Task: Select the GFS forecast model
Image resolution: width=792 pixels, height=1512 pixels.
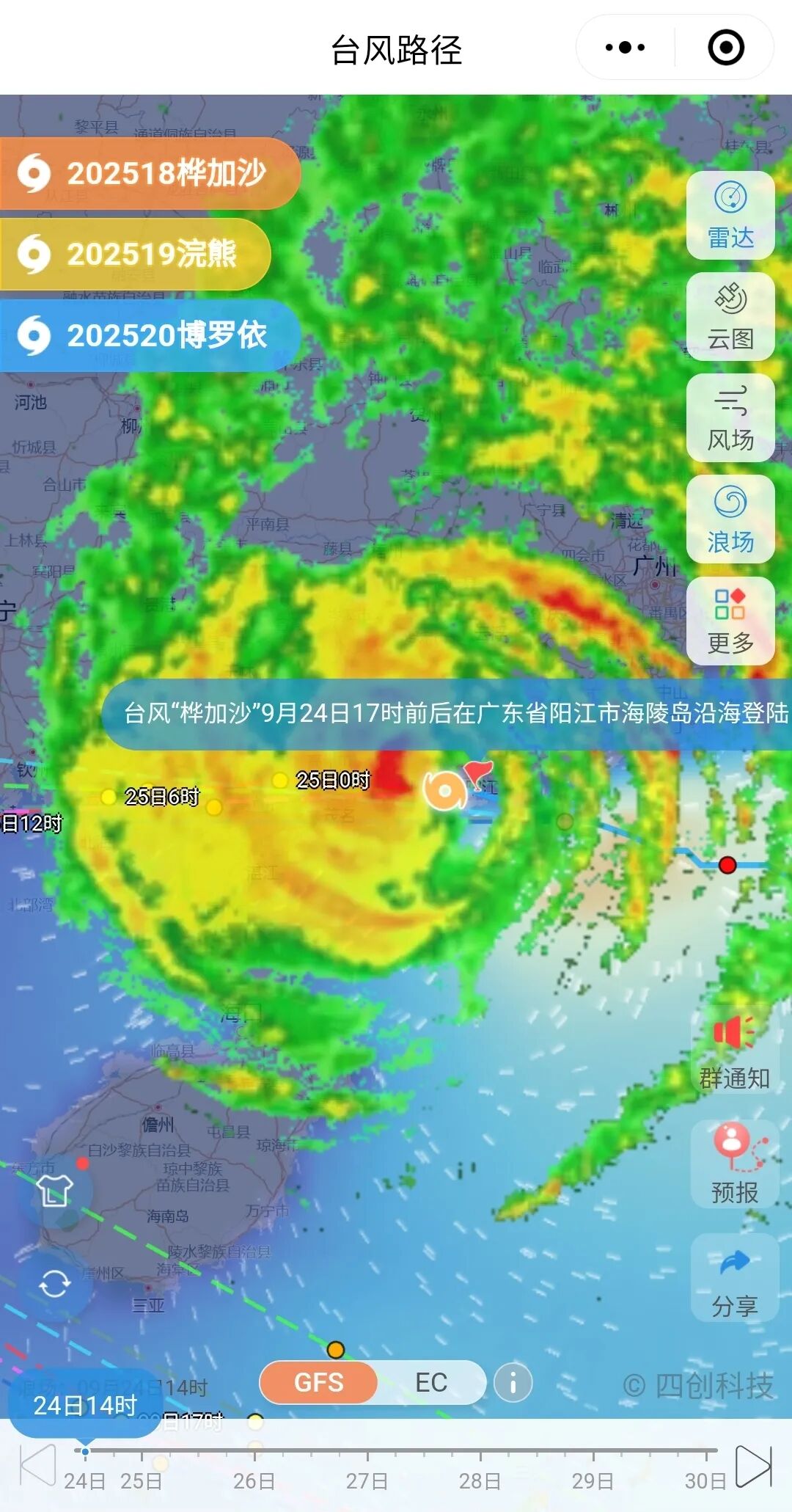Action: 319,1382
